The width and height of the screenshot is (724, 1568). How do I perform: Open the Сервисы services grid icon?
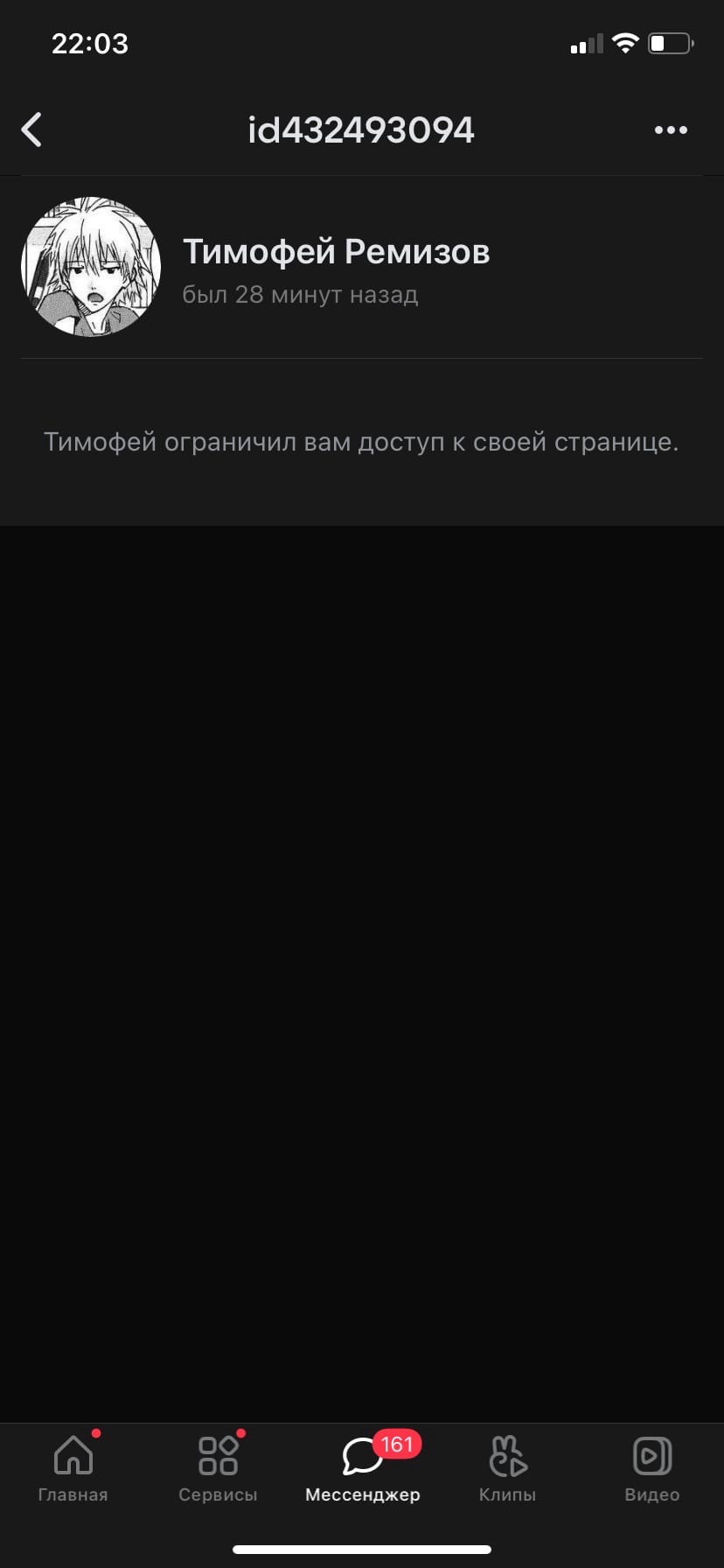tap(217, 1454)
